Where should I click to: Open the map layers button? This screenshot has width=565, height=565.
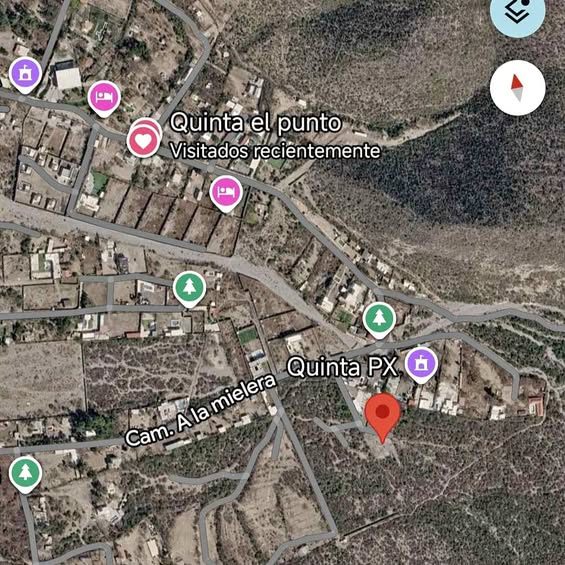click(x=517, y=11)
